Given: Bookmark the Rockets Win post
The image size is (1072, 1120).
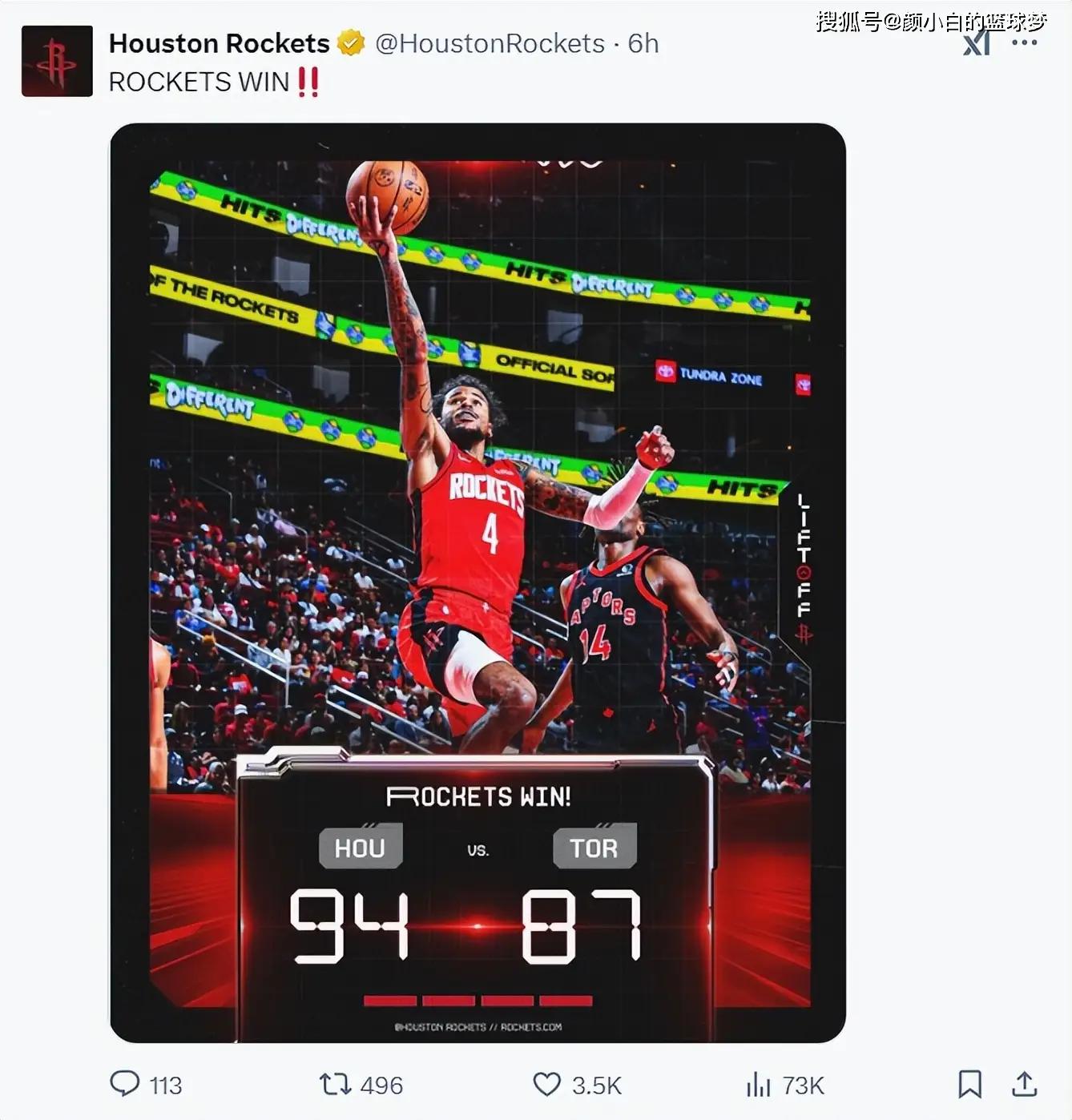Looking at the screenshot, I should coord(969,1084).
